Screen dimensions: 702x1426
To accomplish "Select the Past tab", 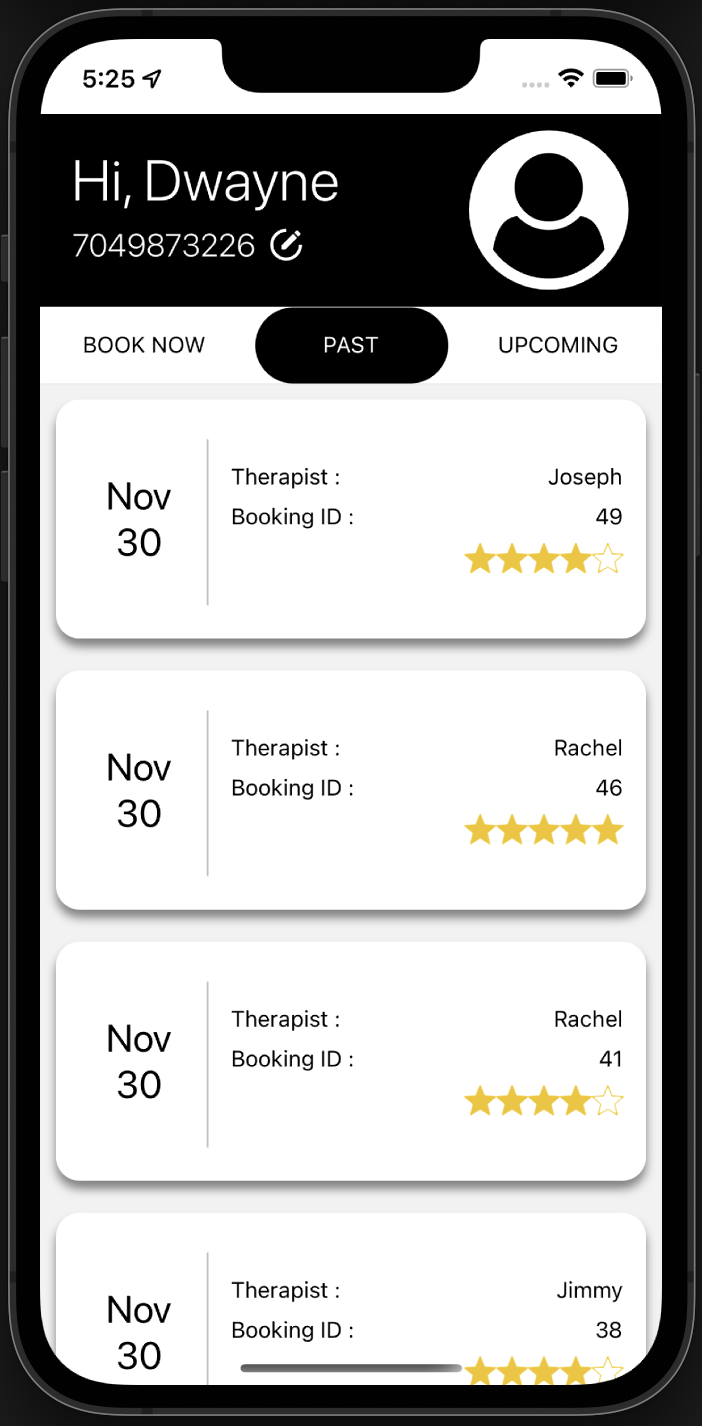I will [351, 345].
